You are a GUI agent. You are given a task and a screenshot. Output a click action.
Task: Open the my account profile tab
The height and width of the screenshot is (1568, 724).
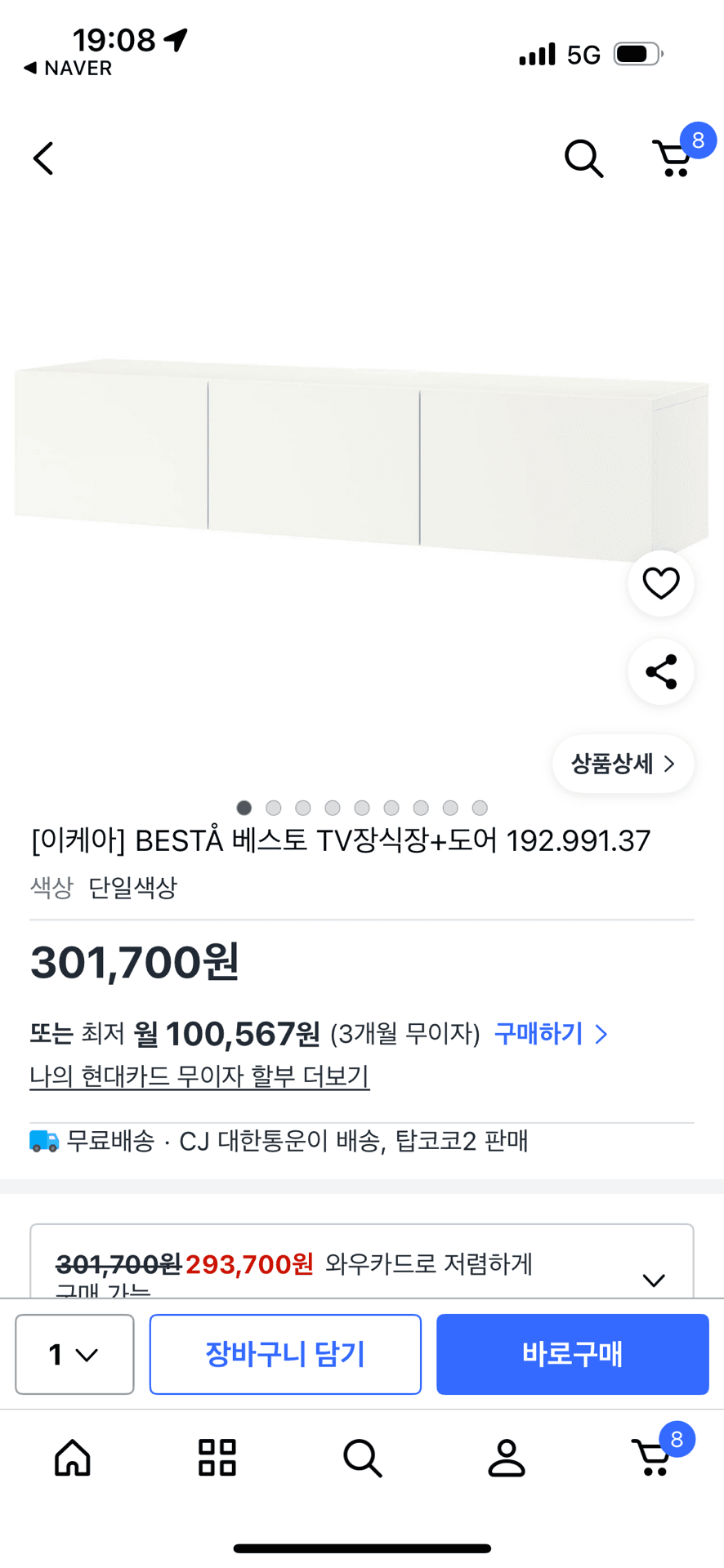[x=507, y=1458]
